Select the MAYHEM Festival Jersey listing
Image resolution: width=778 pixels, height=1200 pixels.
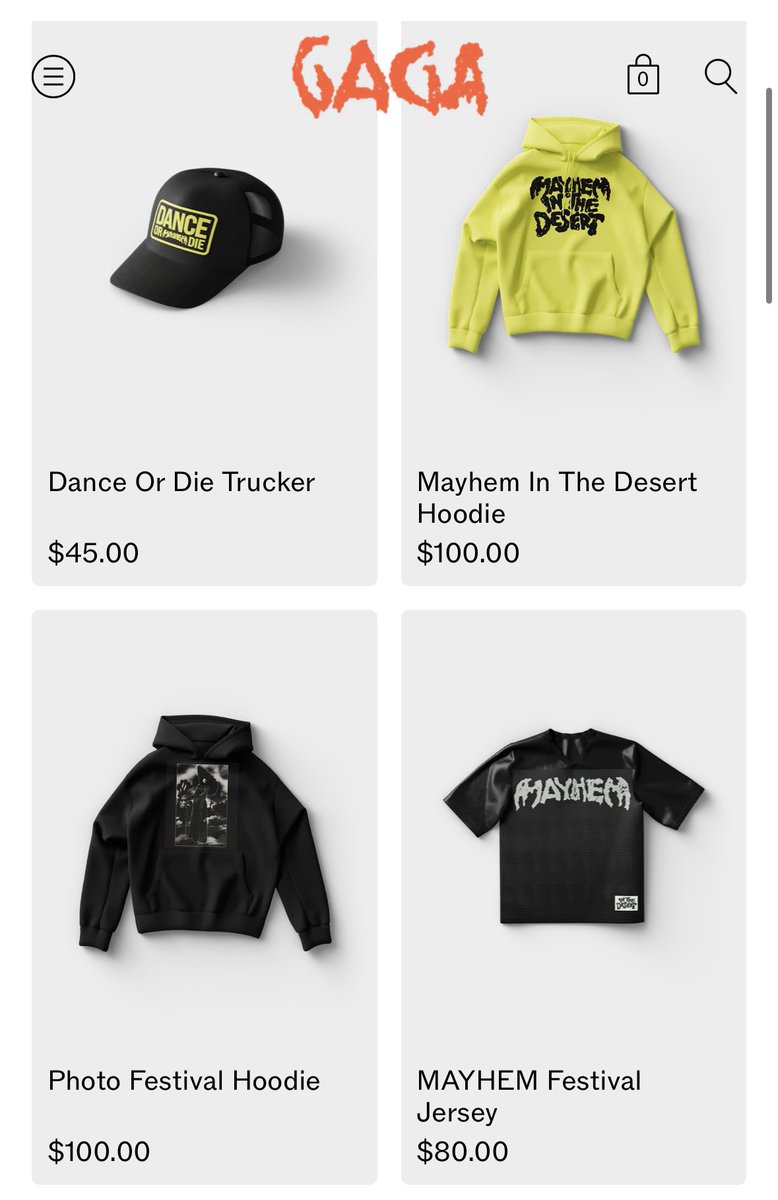tap(529, 1096)
